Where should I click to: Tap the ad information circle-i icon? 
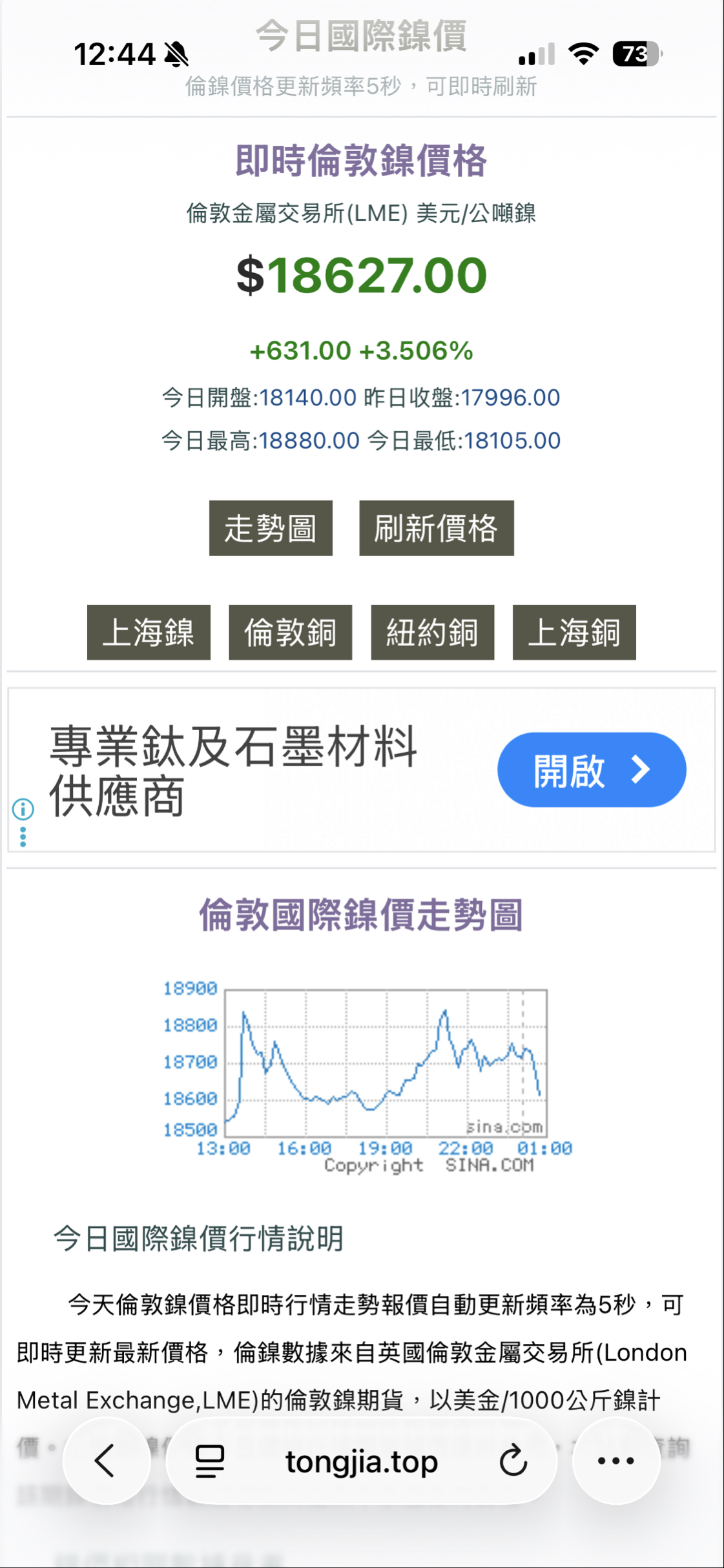[x=24, y=810]
